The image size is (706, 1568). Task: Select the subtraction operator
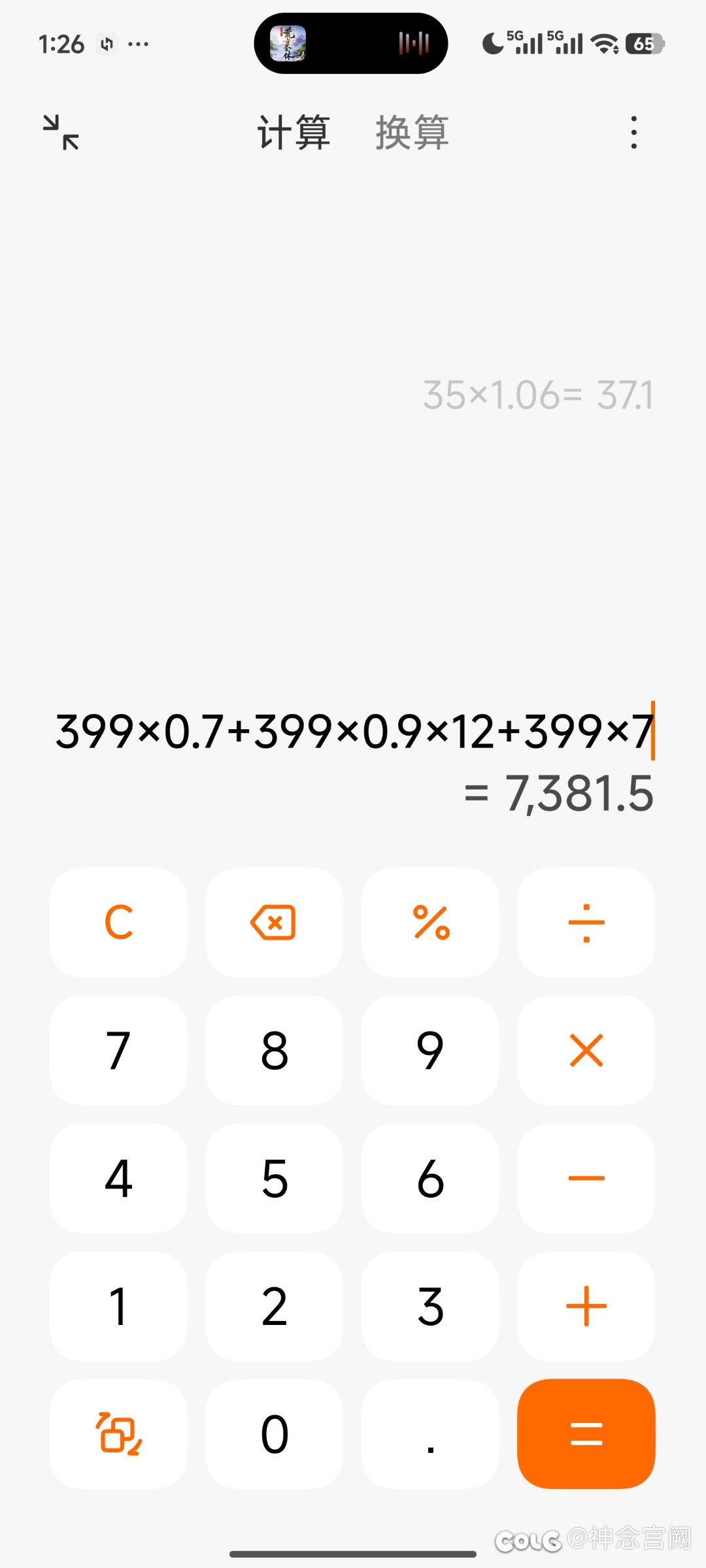point(585,1179)
